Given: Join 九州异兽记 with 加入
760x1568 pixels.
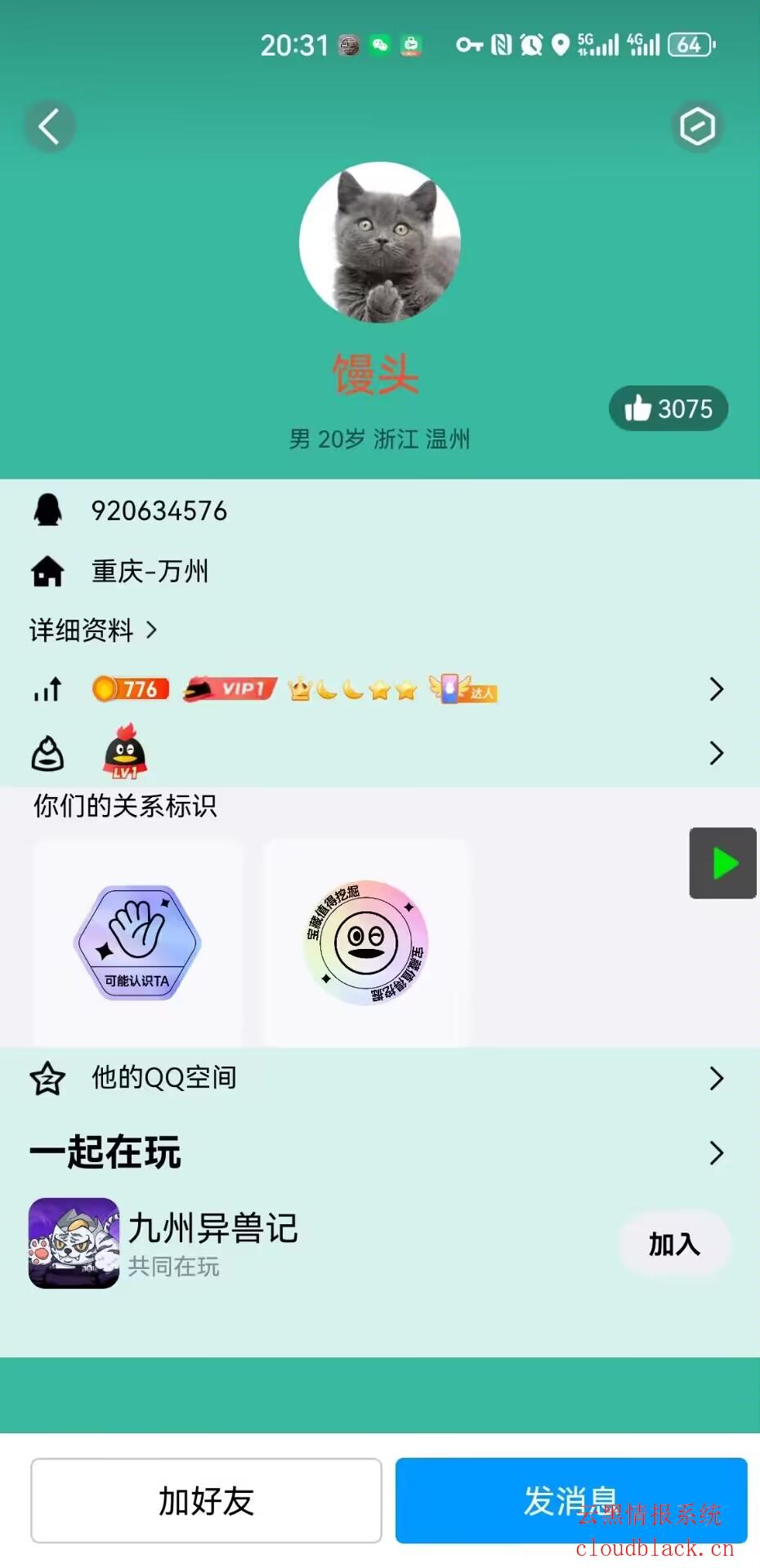Looking at the screenshot, I should (x=673, y=1244).
